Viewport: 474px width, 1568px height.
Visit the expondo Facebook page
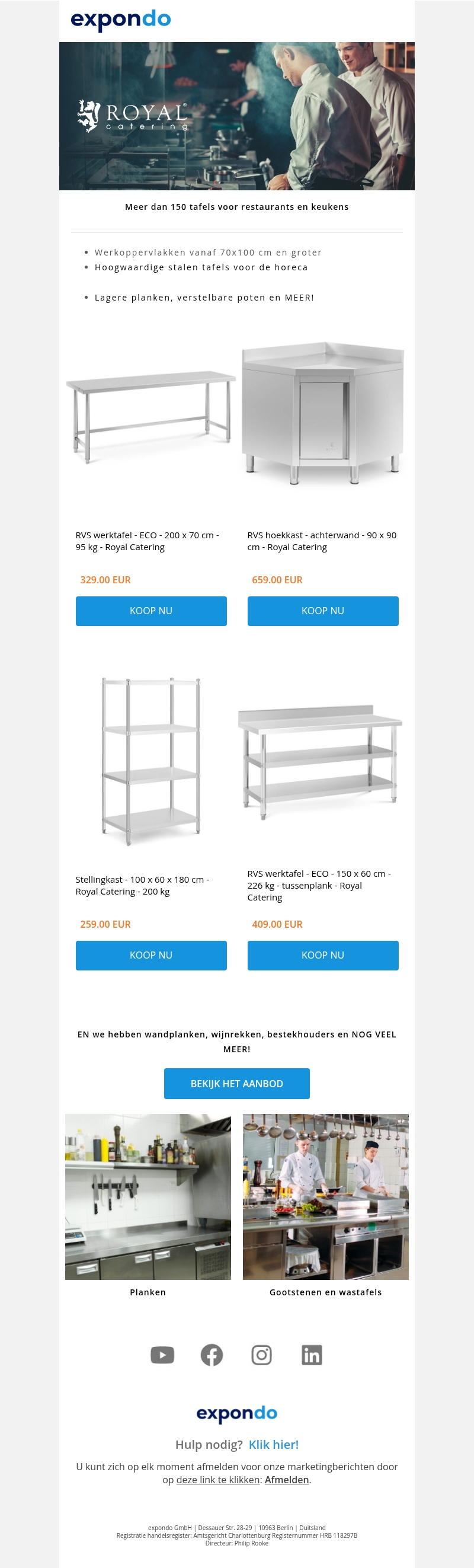pyautogui.click(x=212, y=1355)
